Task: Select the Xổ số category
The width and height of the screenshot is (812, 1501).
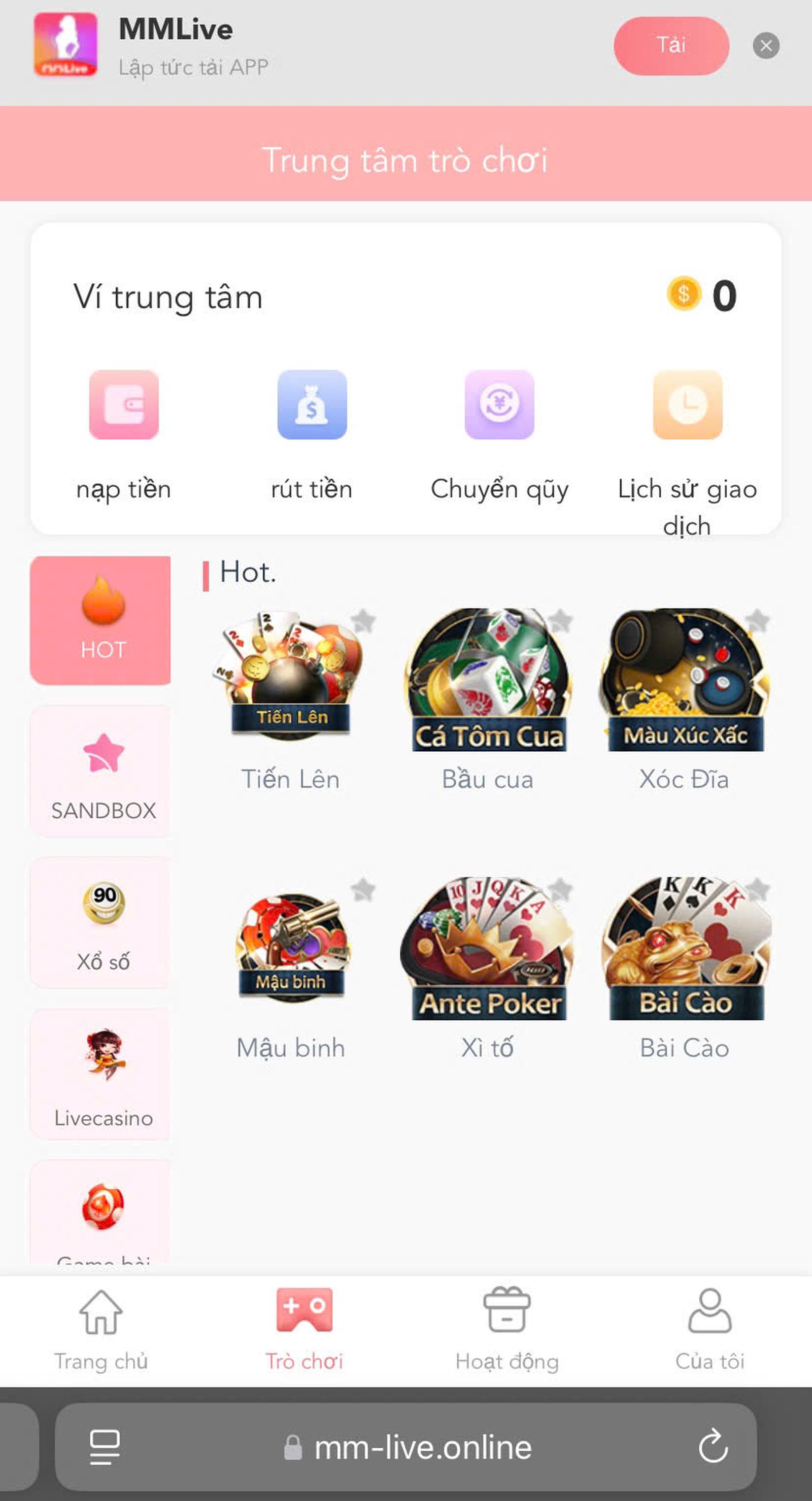Action: point(103,922)
